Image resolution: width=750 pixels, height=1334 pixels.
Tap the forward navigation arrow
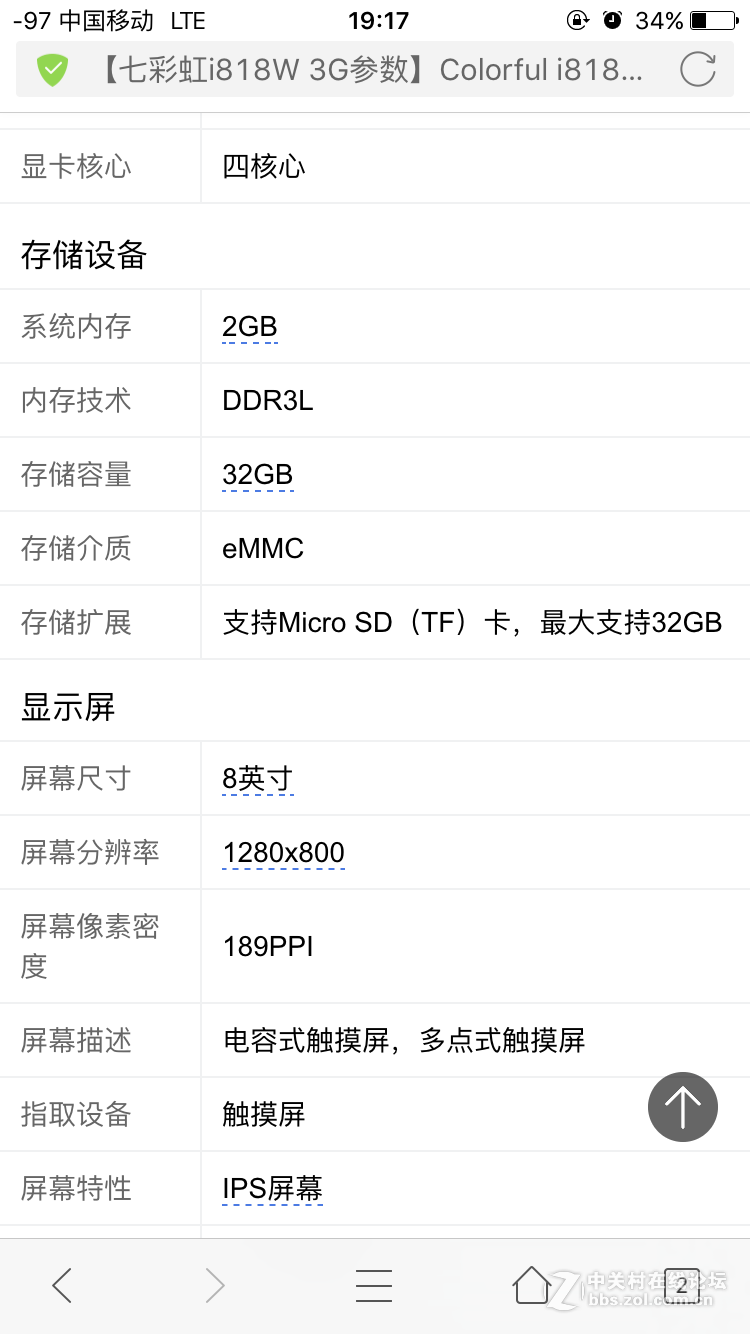pyautogui.click(x=218, y=1286)
